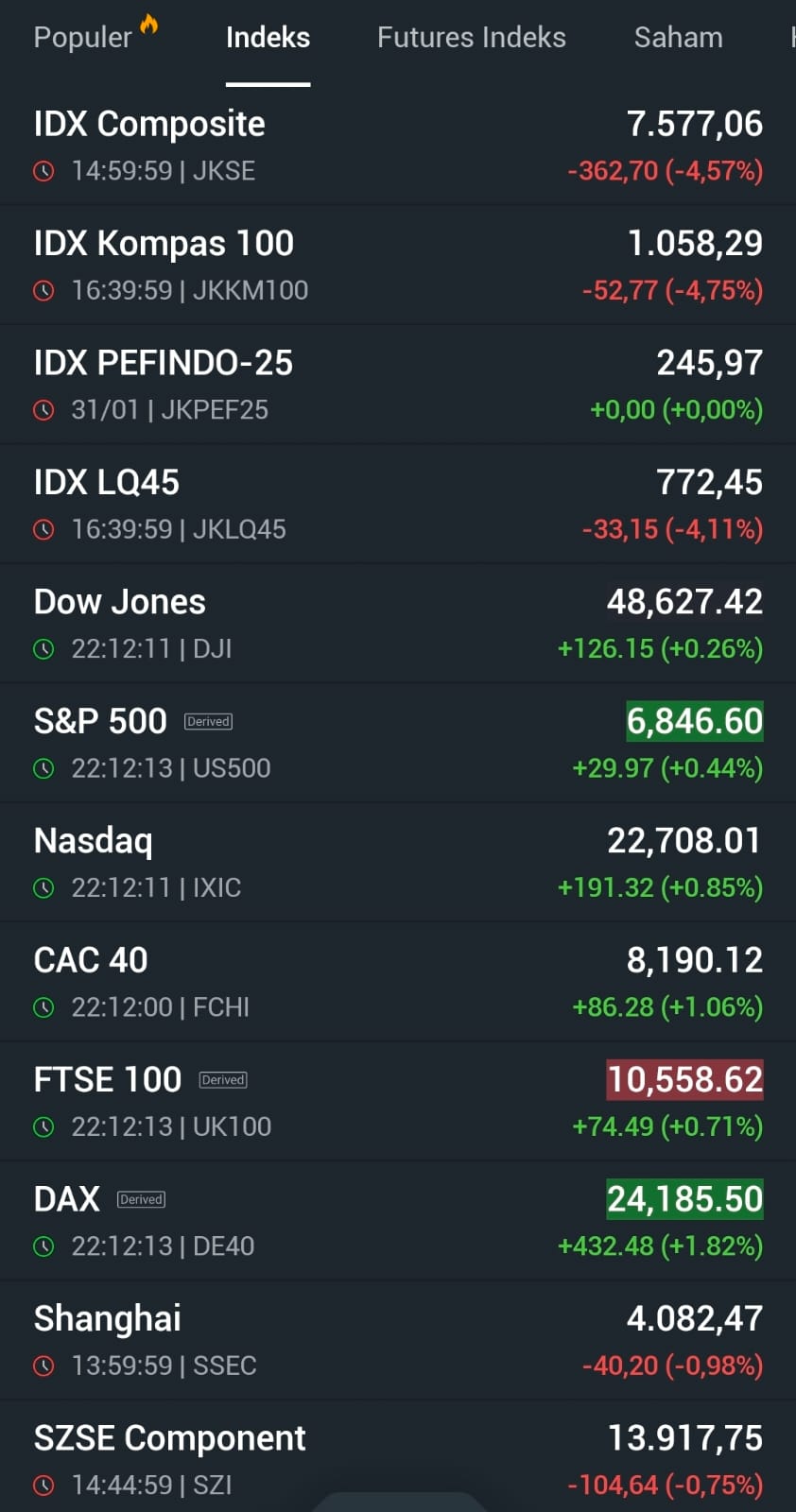Image resolution: width=796 pixels, height=1512 pixels.
Task: Open the Futures Indeks tab
Action: pos(471,38)
